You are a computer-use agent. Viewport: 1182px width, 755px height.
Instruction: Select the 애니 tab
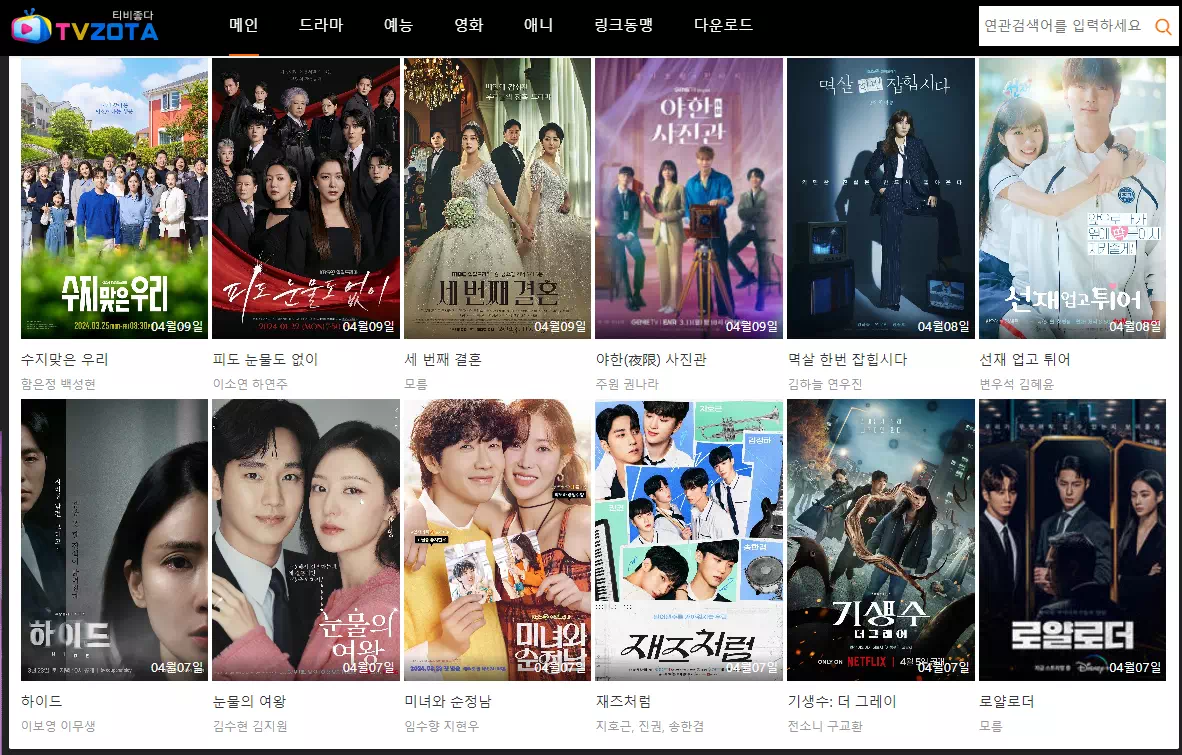(538, 25)
